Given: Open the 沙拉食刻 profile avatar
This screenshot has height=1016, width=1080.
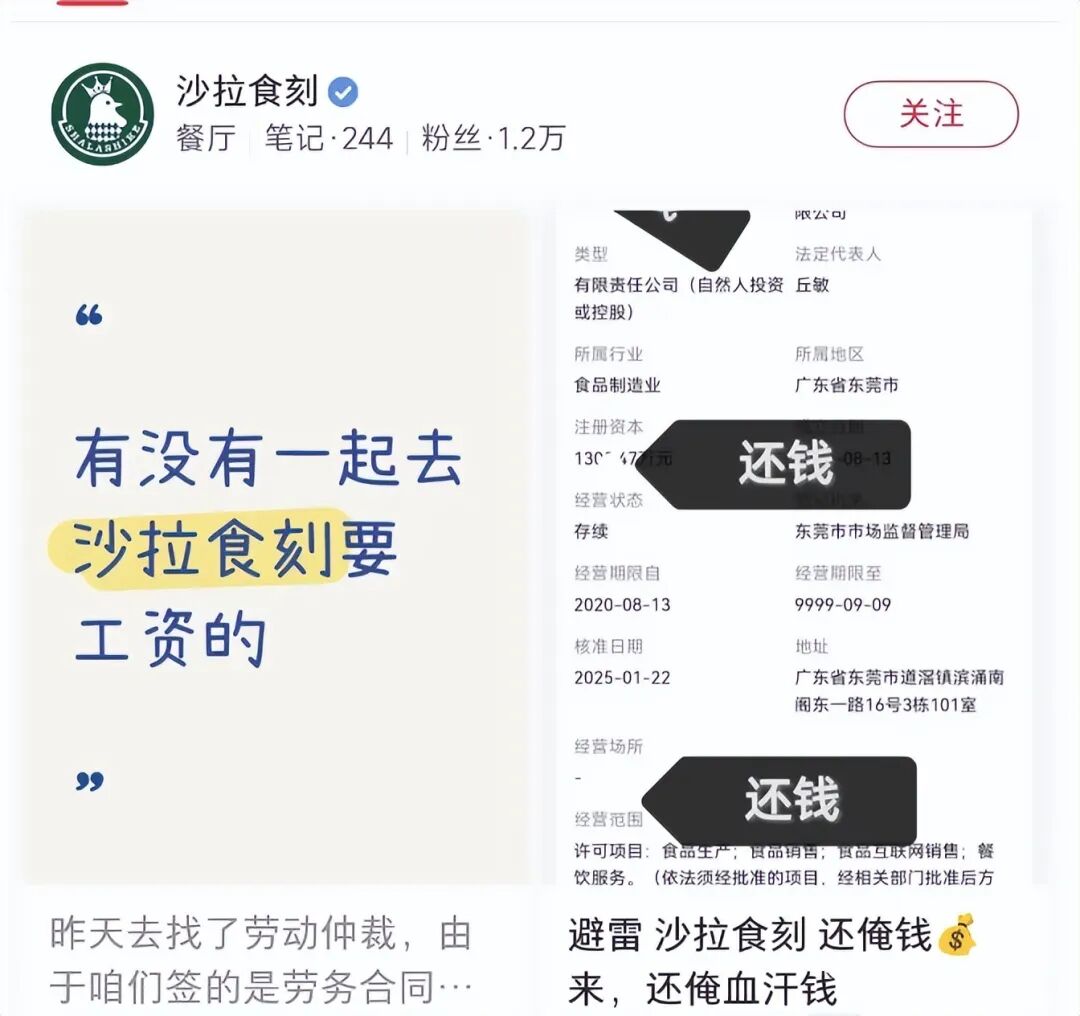Looking at the screenshot, I should tap(102, 114).
